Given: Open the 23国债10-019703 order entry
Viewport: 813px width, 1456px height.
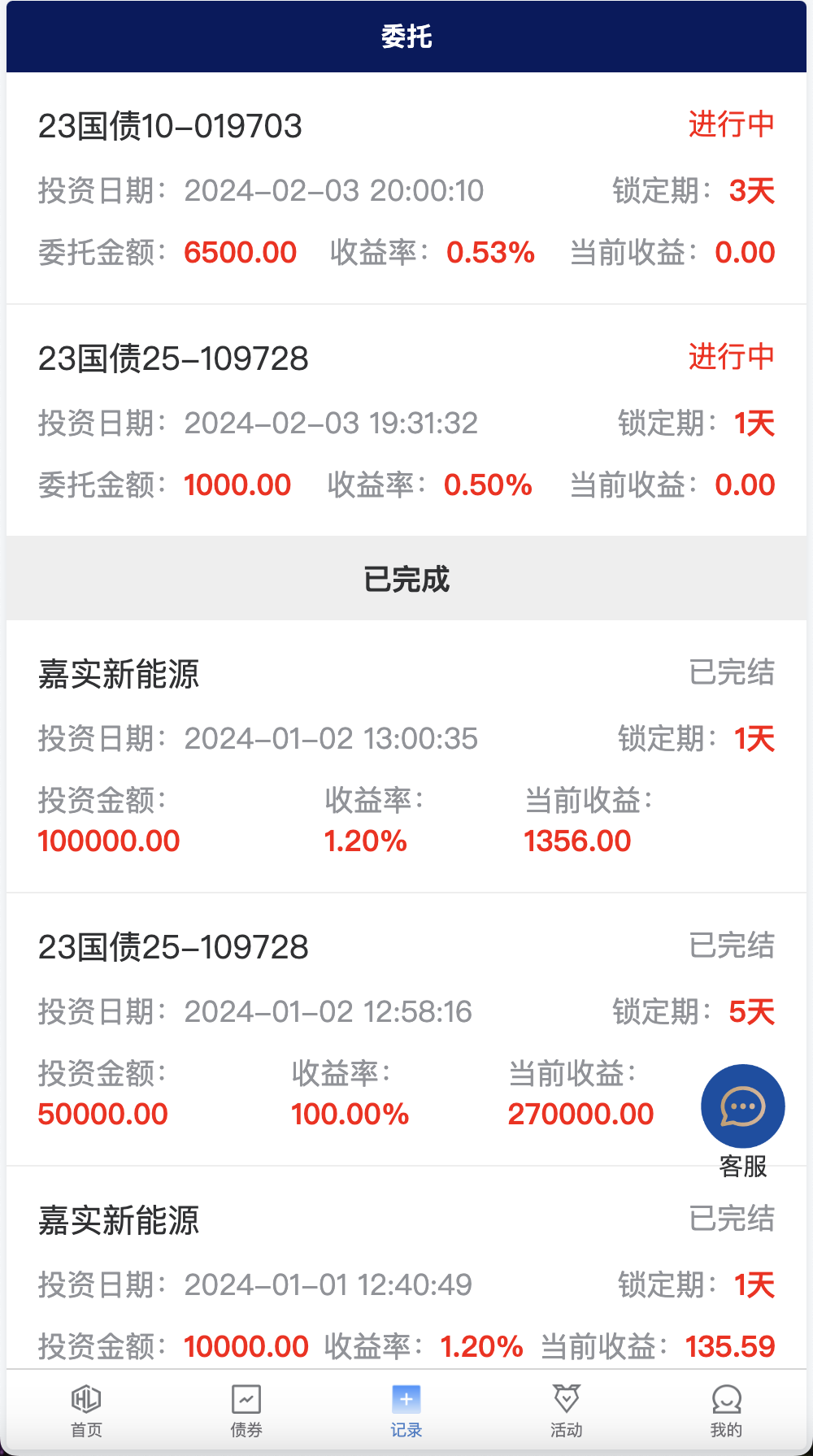Looking at the screenshot, I should (x=171, y=126).
